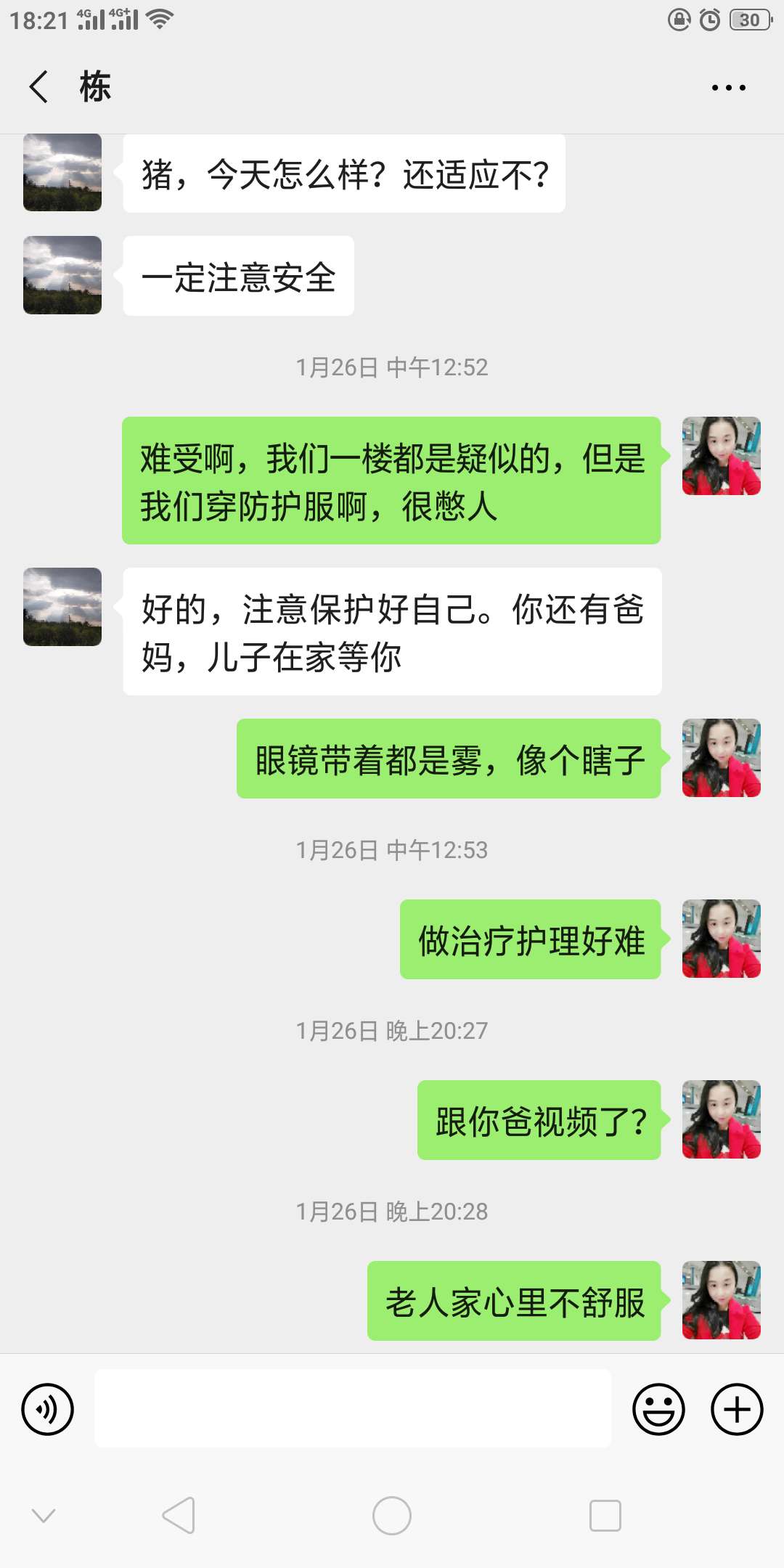The height and width of the screenshot is (1568, 784).
Task: Focus the message text field
Action: (353, 1408)
